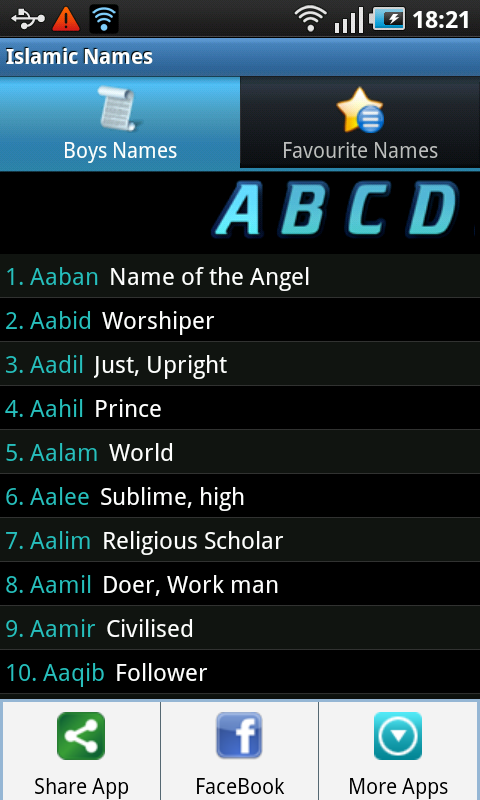Choose letter D in the alphabet bar
This screenshot has width=480, height=800.
tap(431, 209)
